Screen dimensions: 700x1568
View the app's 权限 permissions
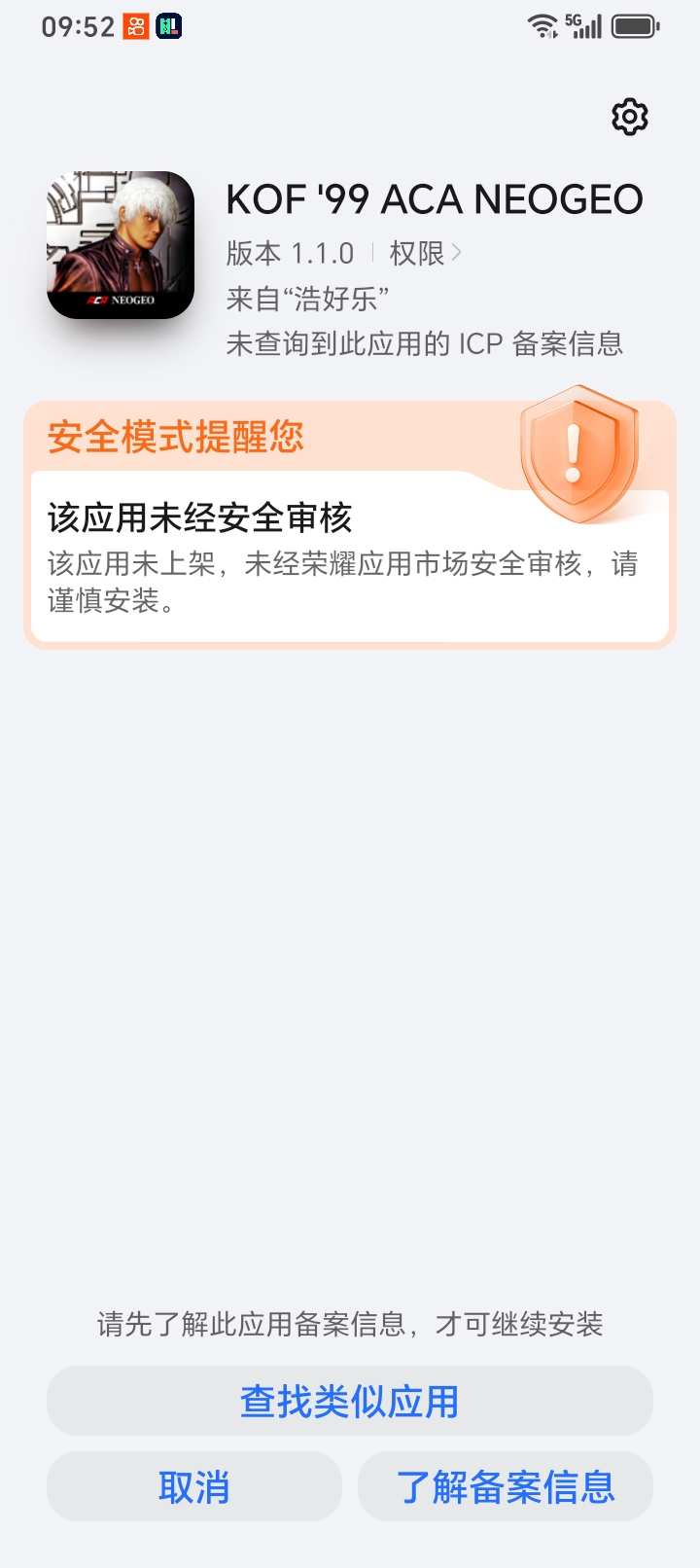[425, 253]
